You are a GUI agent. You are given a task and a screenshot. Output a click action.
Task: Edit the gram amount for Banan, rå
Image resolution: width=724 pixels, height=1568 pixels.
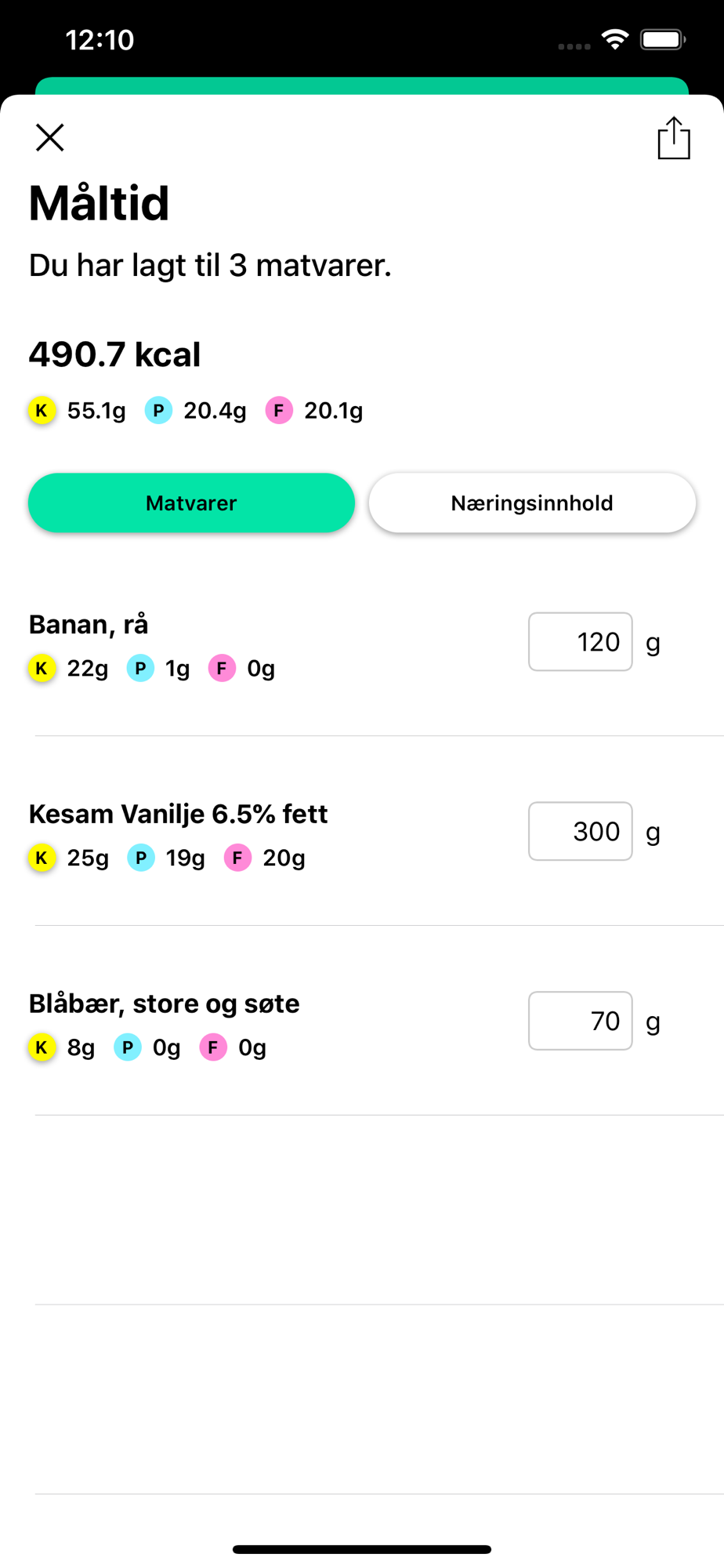click(x=580, y=642)
